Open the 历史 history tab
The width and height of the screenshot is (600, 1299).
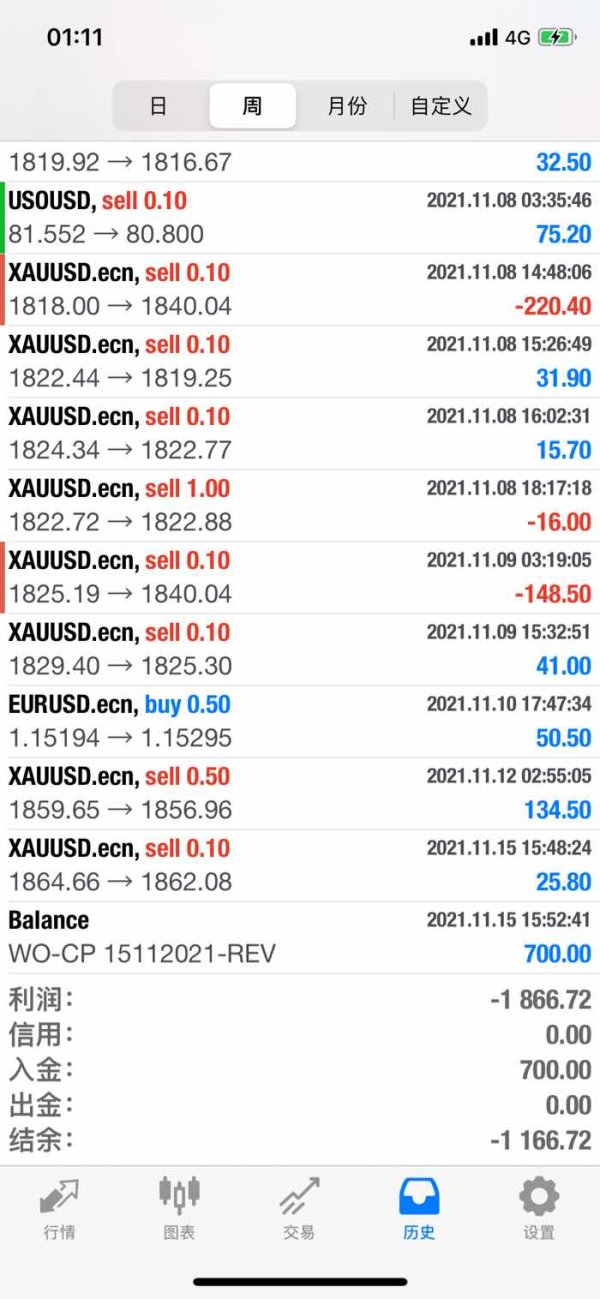419,1208
